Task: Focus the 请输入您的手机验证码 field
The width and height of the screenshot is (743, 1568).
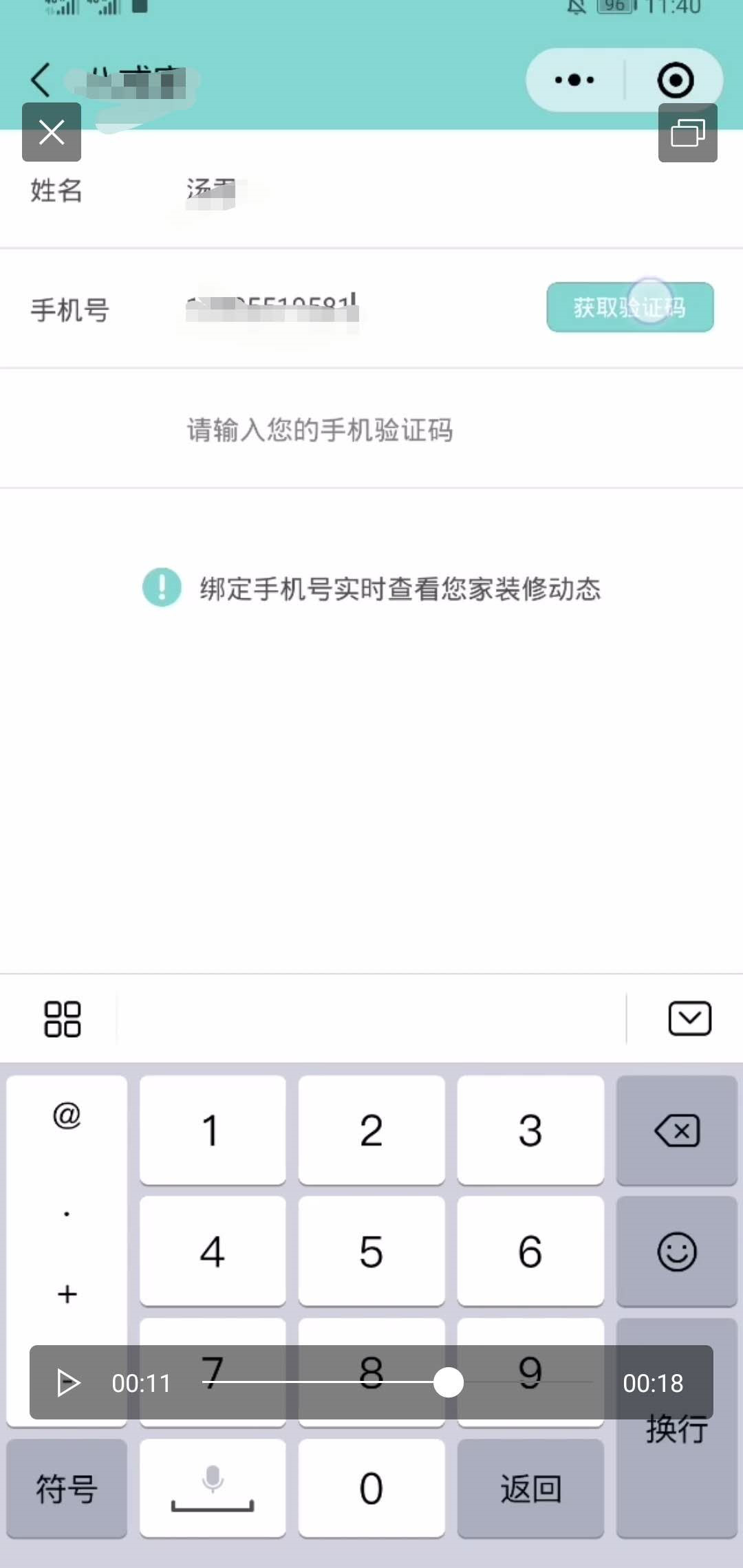Action: pos(371,430)
